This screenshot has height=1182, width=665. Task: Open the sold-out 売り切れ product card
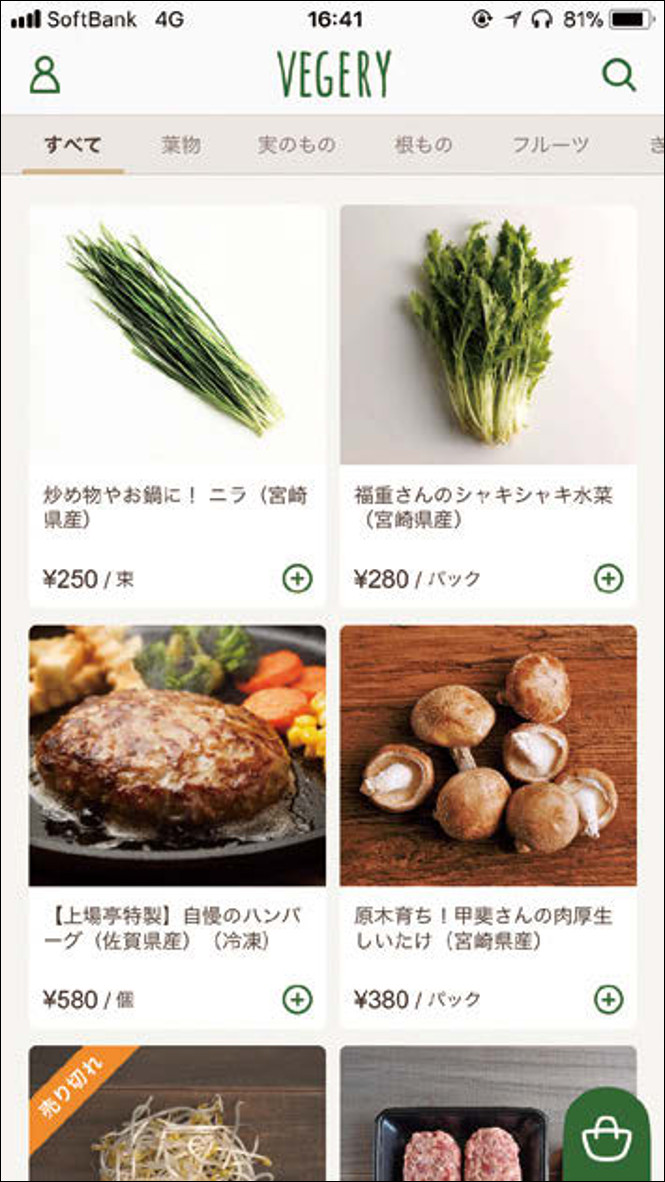[177, 1120]
